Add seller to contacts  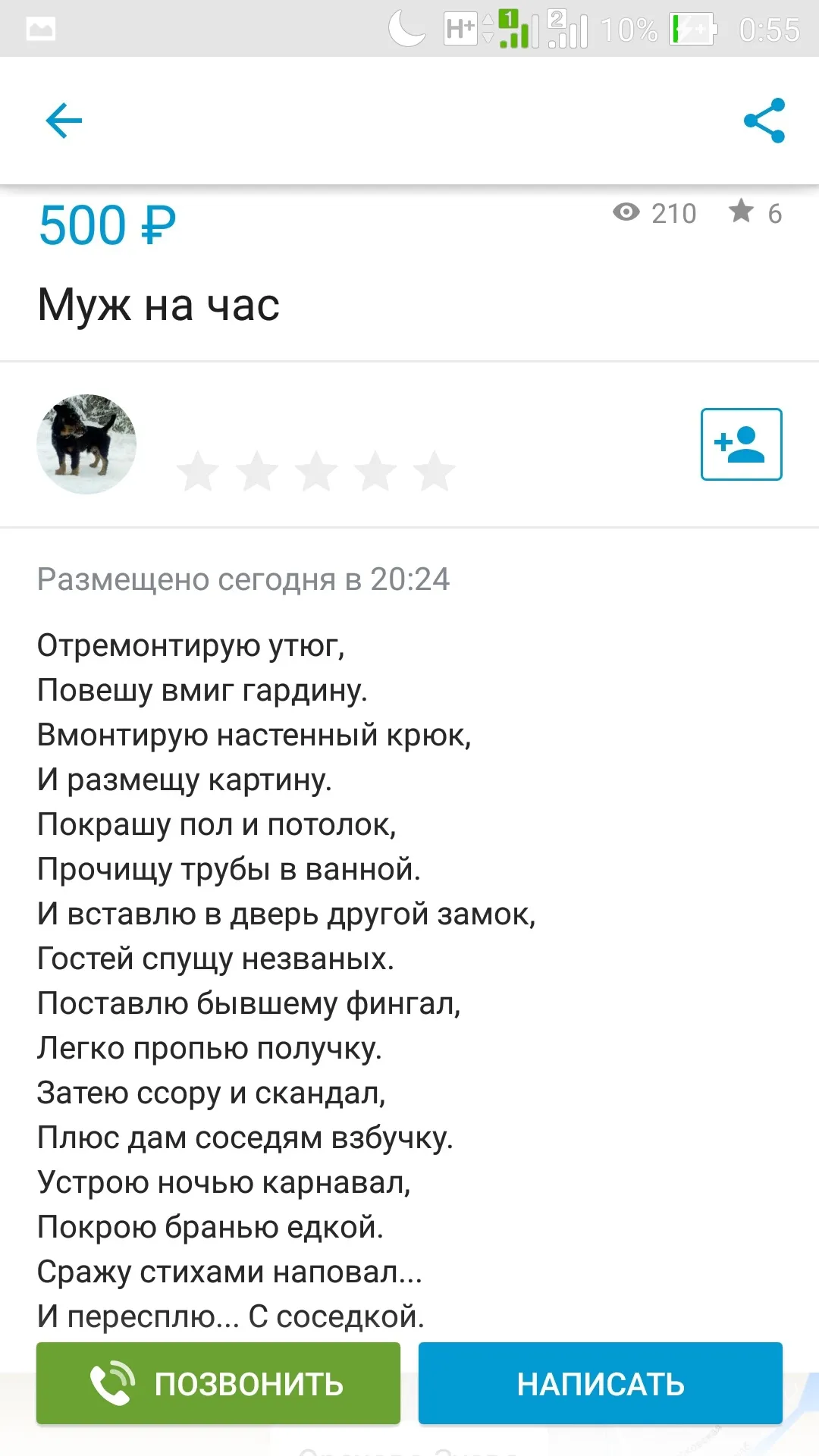tap(741, 444)
